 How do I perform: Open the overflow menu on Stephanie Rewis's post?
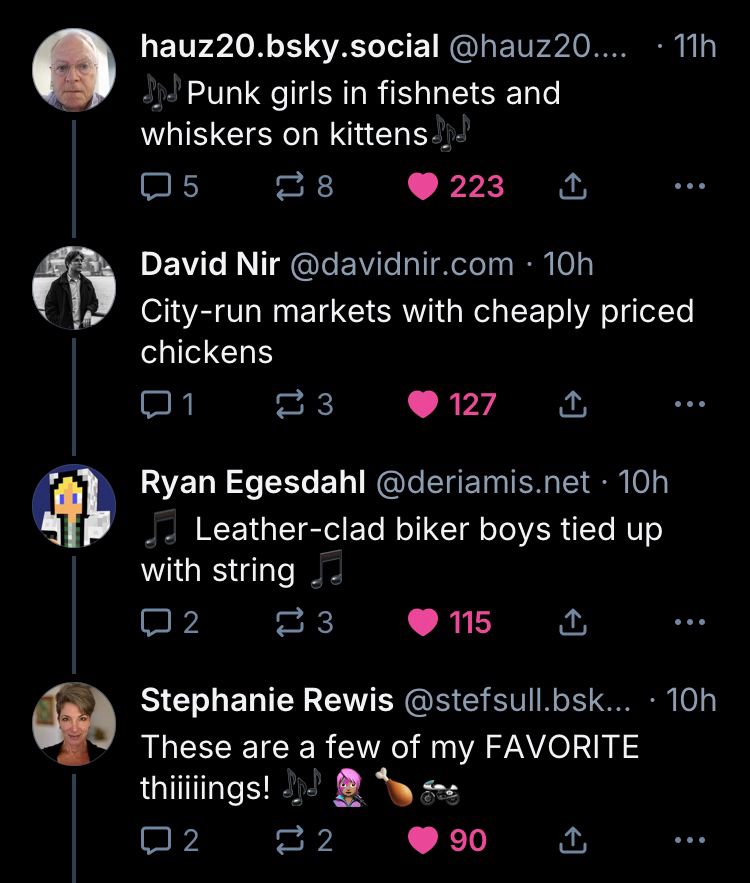[x=689, y=840]
